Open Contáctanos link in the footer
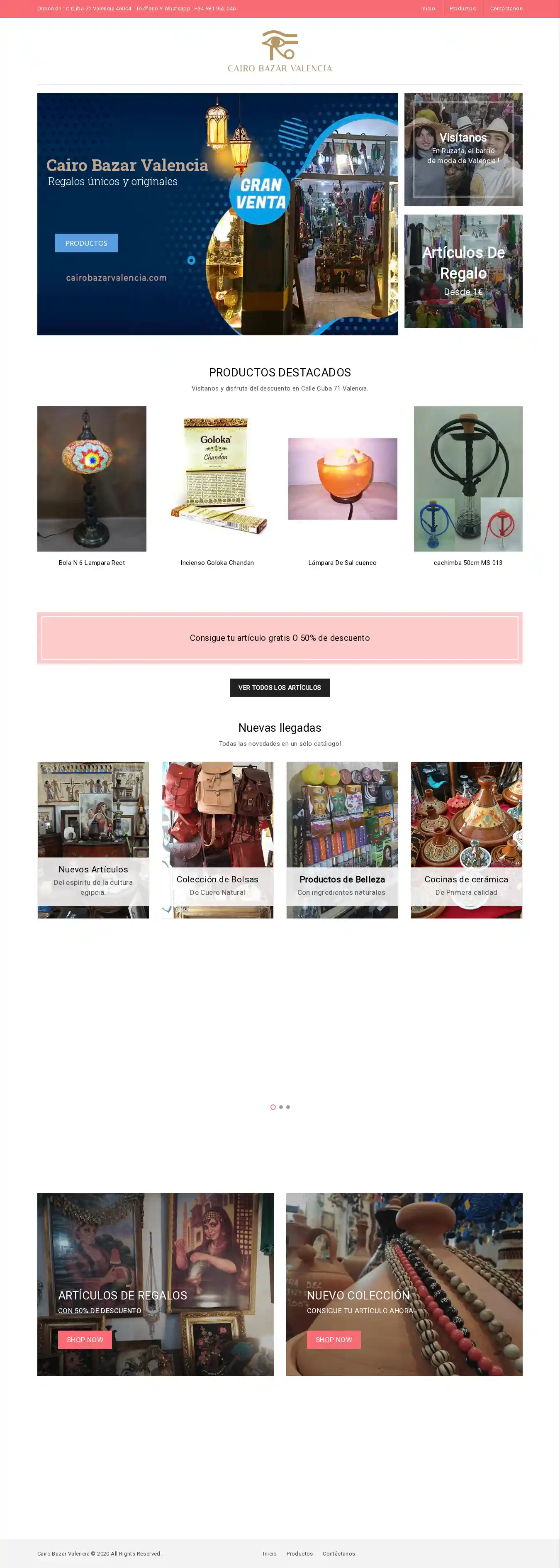 click(338, 1553)
